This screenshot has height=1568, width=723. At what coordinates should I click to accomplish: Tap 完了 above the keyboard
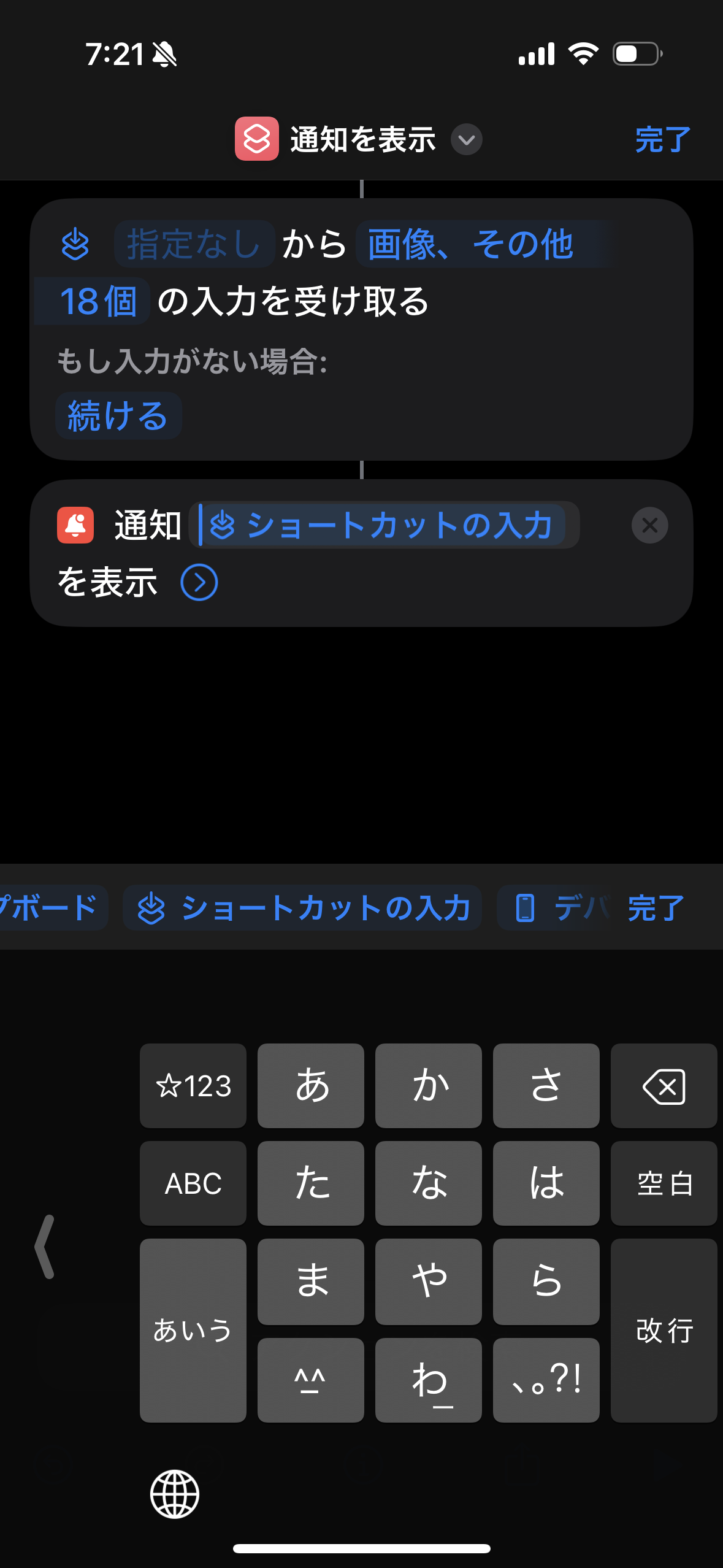point(656,908)
